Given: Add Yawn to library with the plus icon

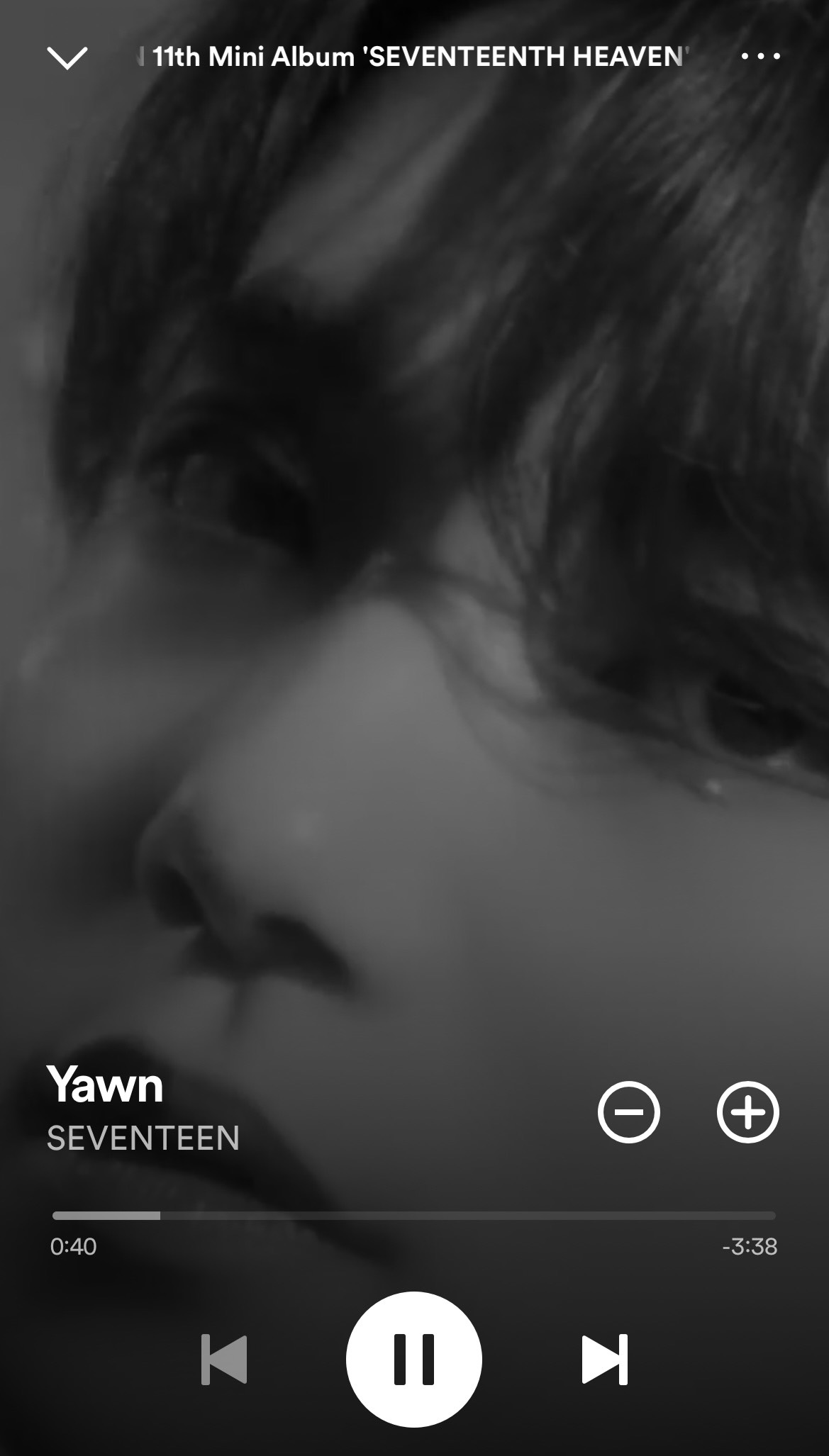Looking at the screenshot, I should (x=747, y=1112).
